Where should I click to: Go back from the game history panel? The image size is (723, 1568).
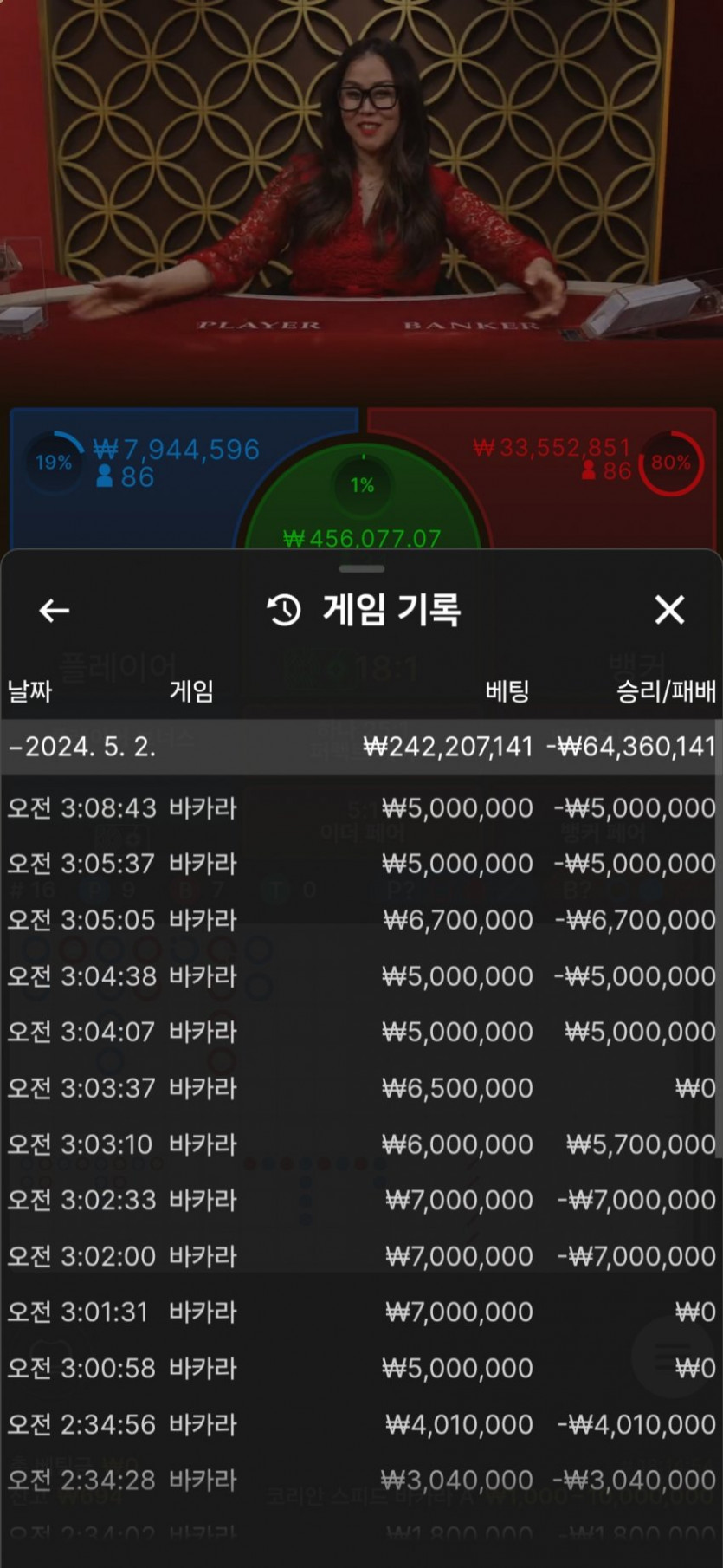point(54,611)
